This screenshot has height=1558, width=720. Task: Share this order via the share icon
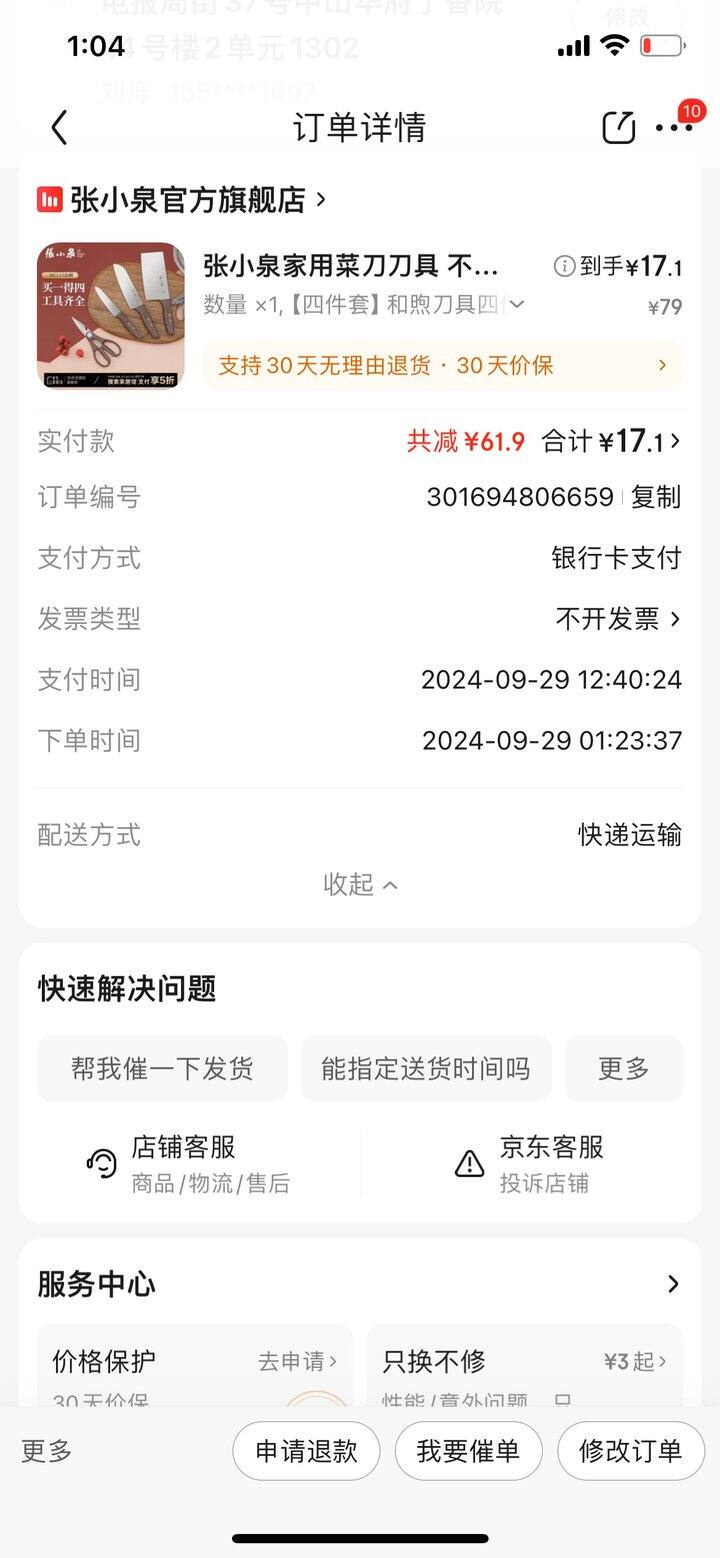point(619,127)
